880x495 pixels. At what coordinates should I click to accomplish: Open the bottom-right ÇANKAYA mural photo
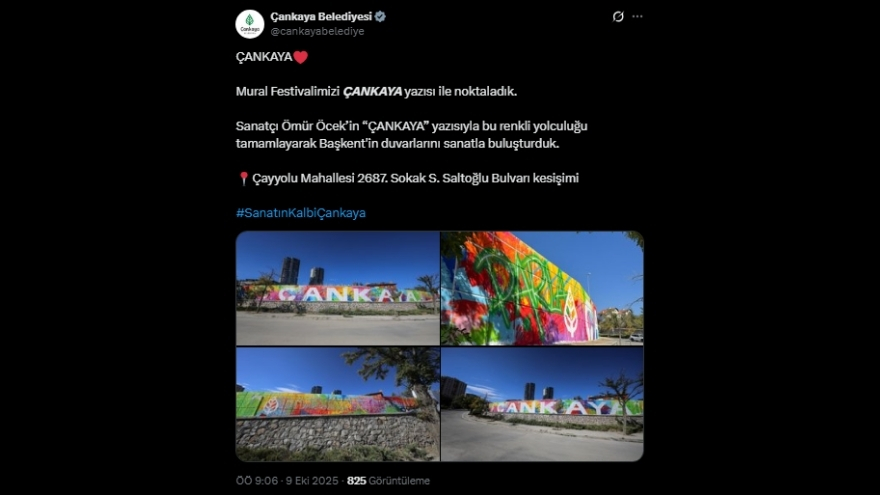point(542,404)
